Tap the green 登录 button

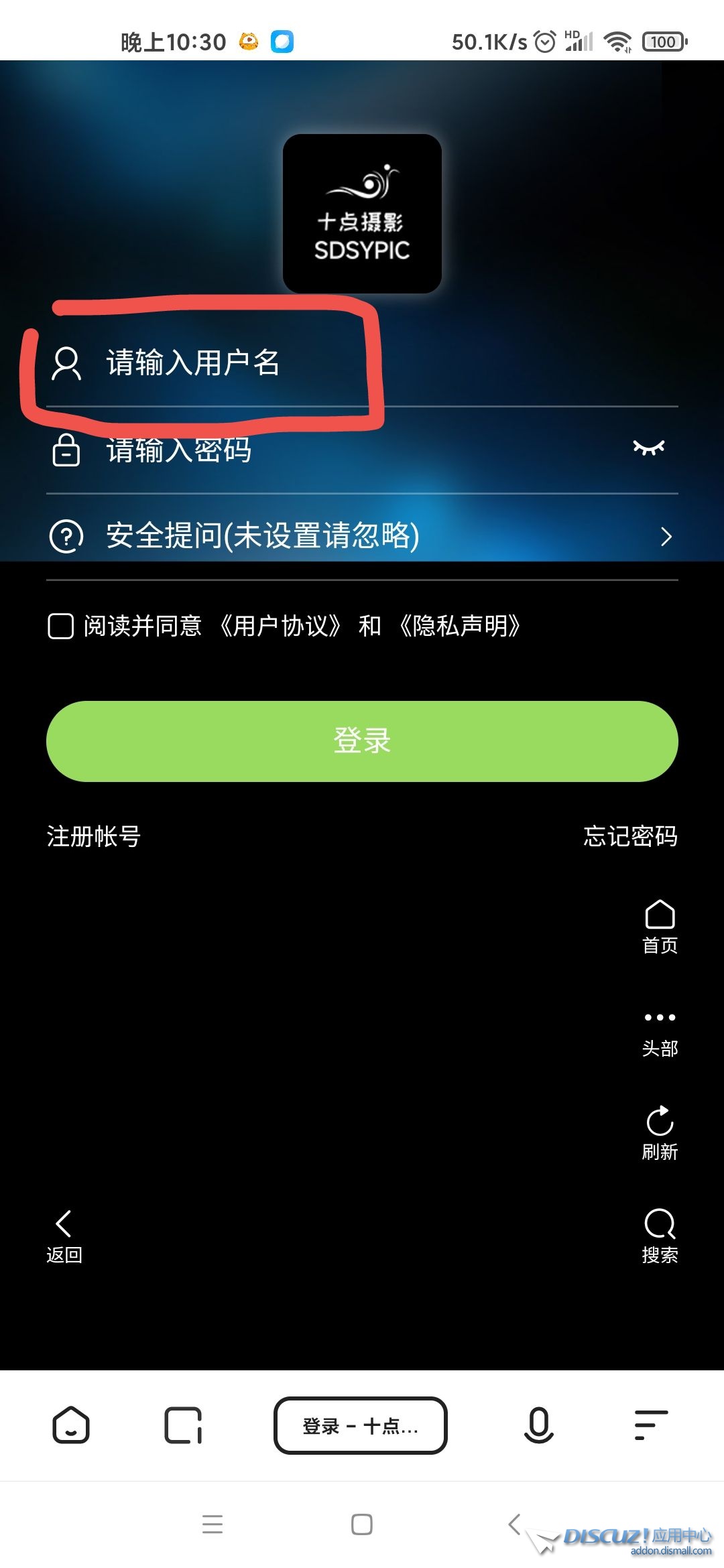[x=362, y=741]
